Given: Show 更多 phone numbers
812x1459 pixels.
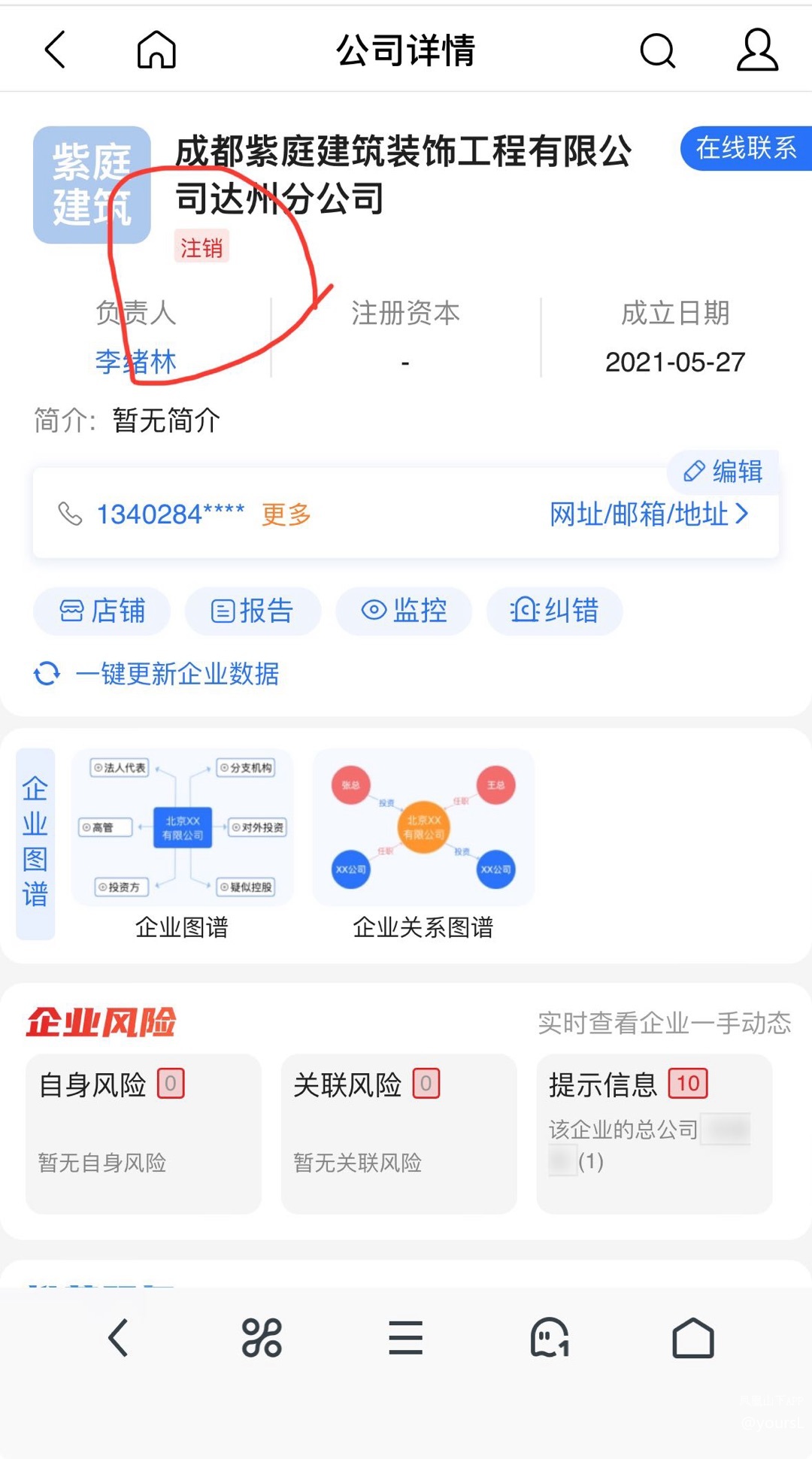Looking at the screenshot, I should (286, 514).
